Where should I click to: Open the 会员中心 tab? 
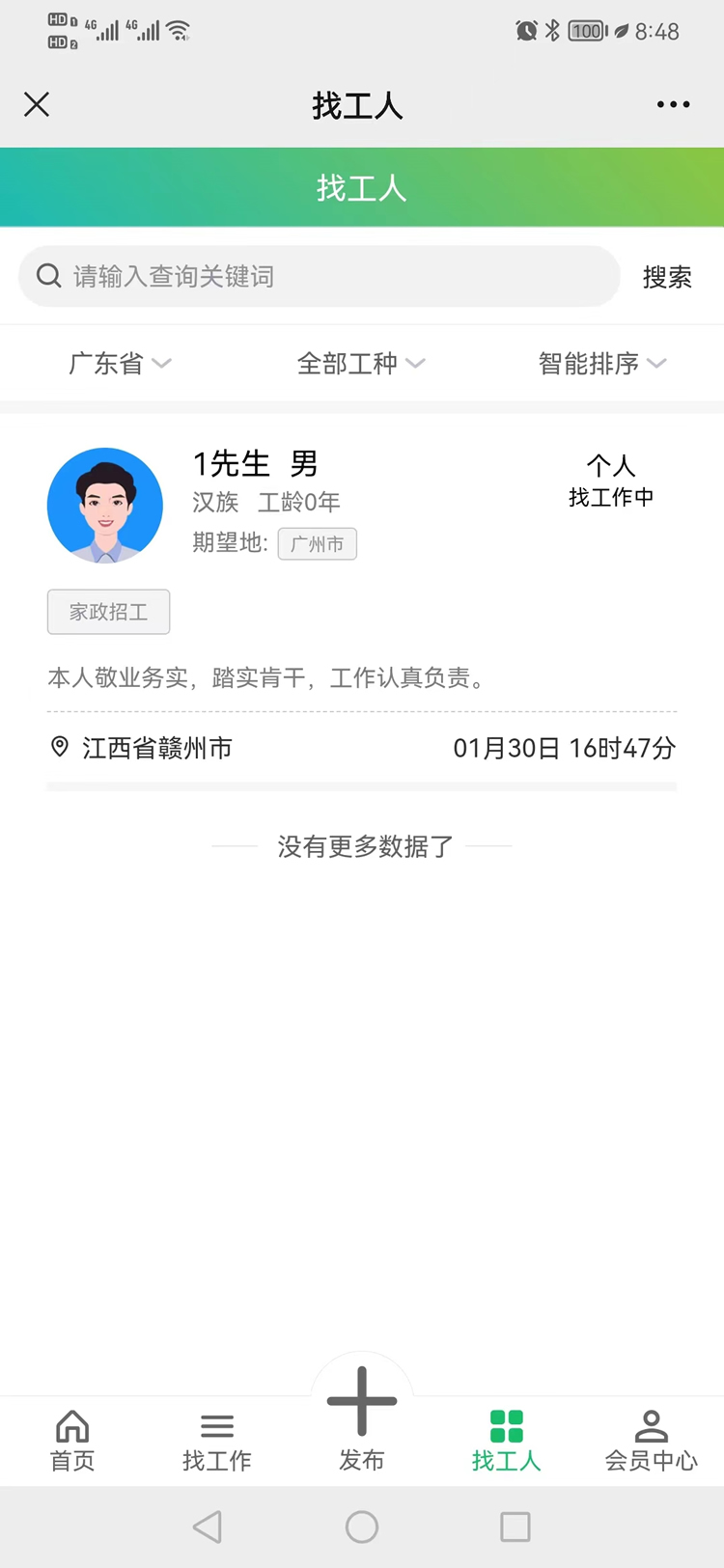(652, 1441)
